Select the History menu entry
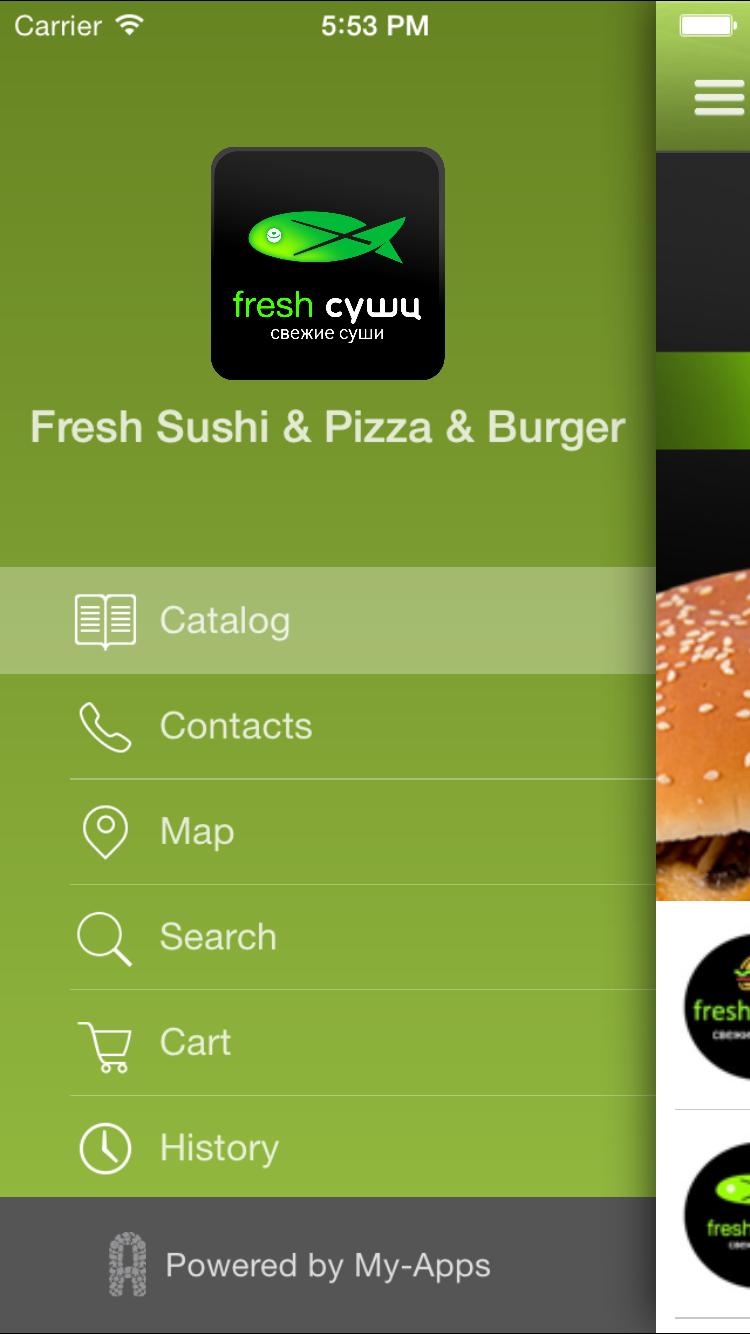 tap(219, 1148)
